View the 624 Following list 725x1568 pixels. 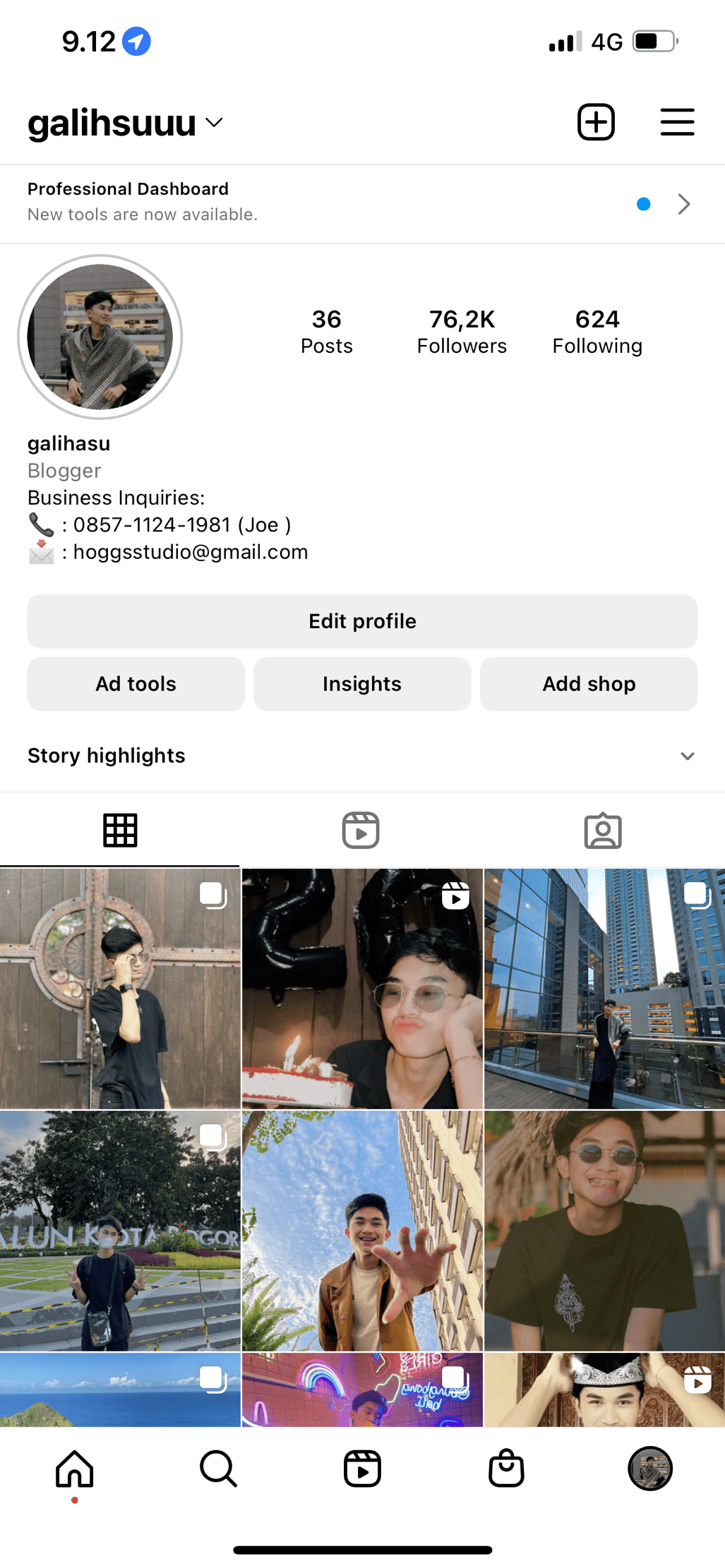coord(597,331)
